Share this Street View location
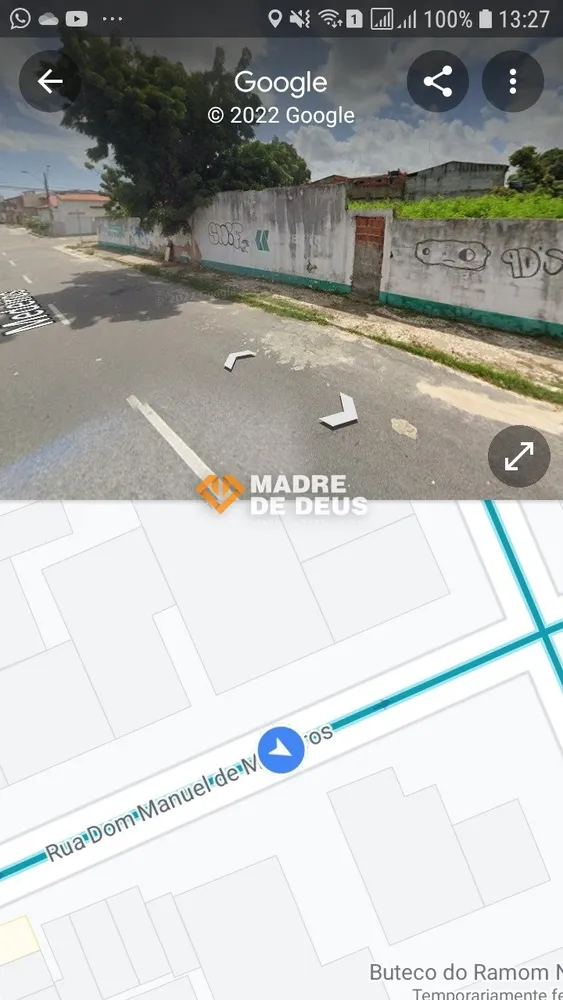This screenshot has width=563, height=1000. click(438, 82)
